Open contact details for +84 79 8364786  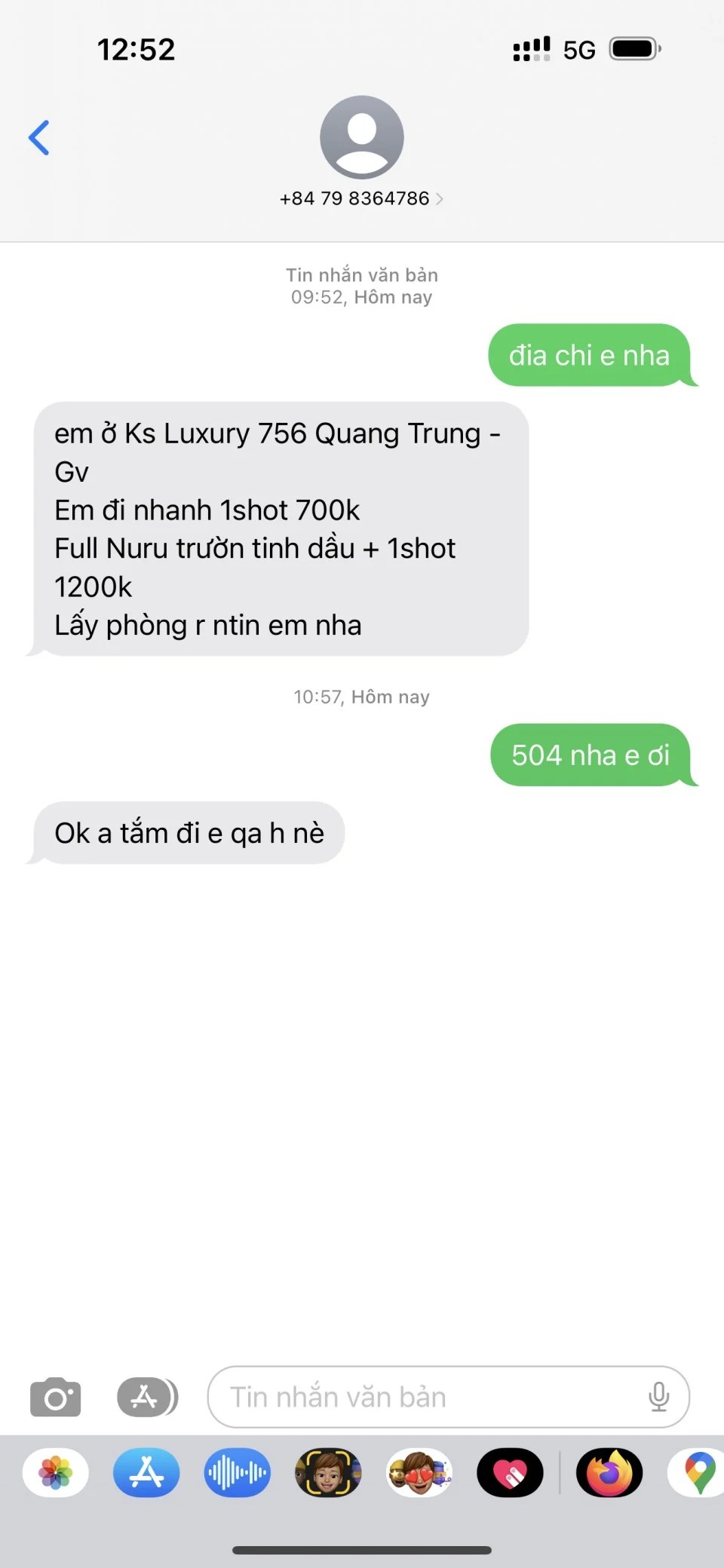coord(361,198)
